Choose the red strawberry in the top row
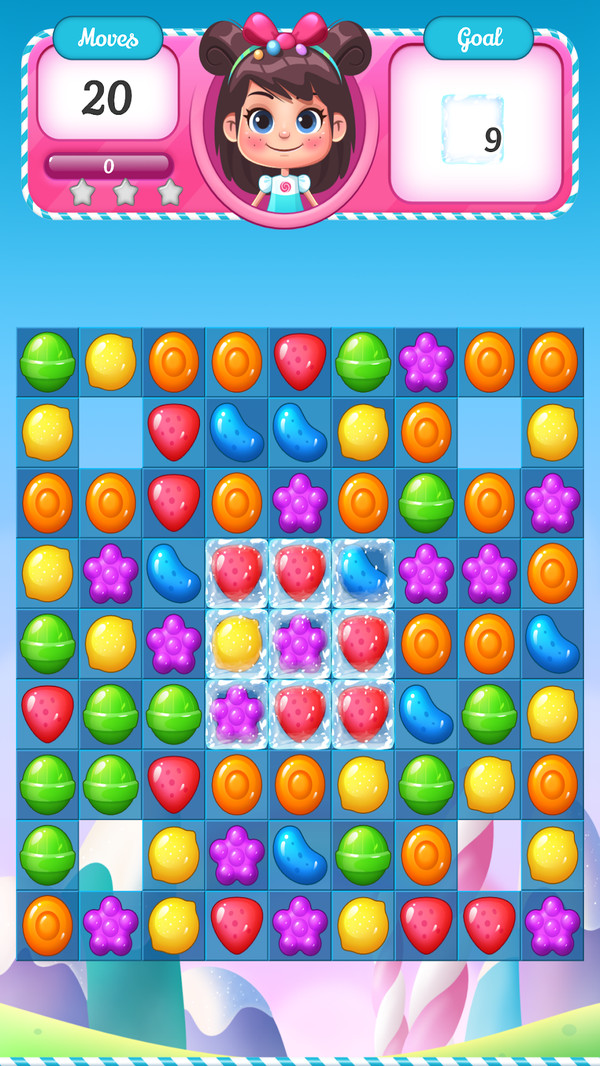 pos(300,361)
